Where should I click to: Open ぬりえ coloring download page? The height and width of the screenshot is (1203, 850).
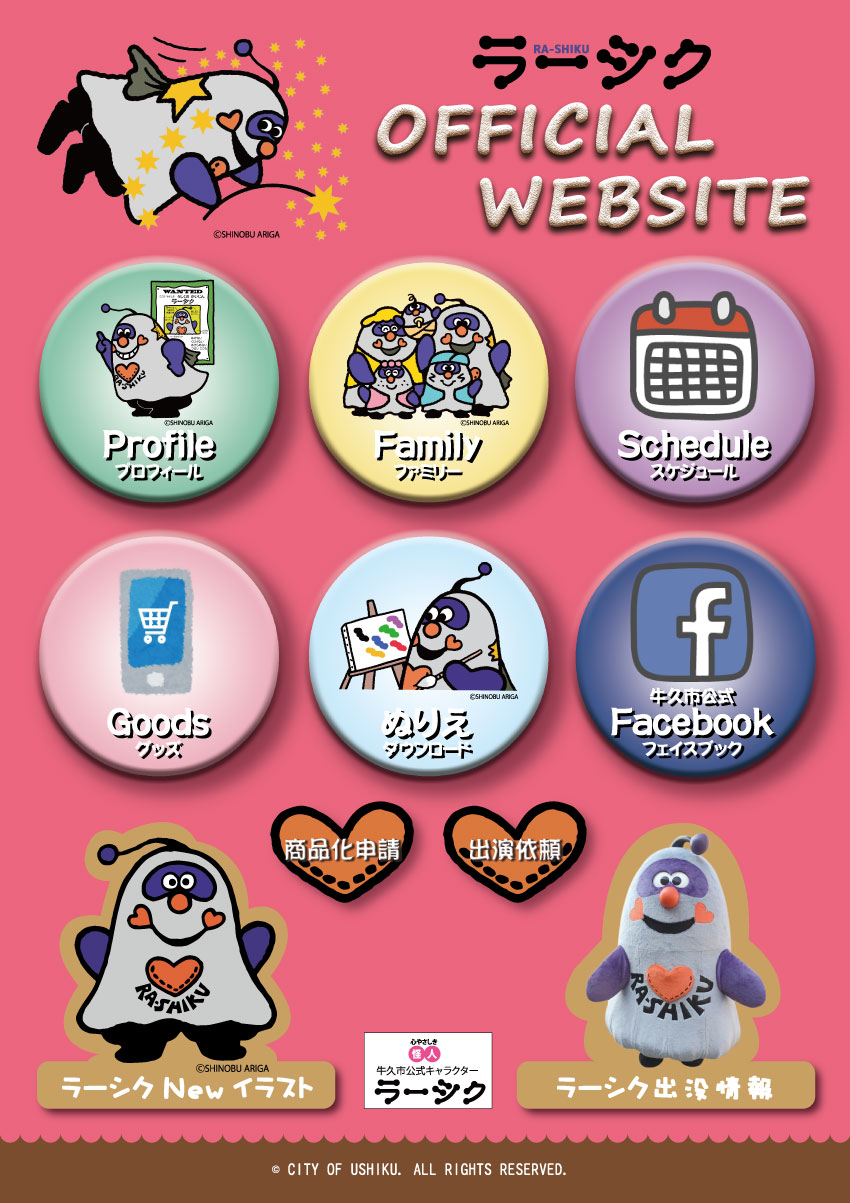pos(428,655)
